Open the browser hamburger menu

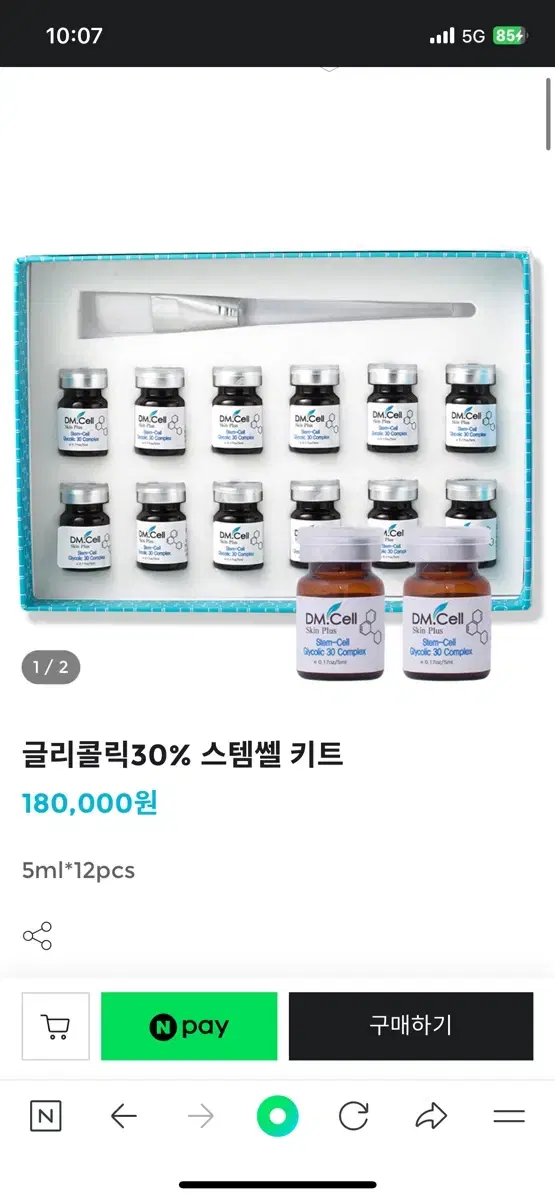tap(509, 1117)
